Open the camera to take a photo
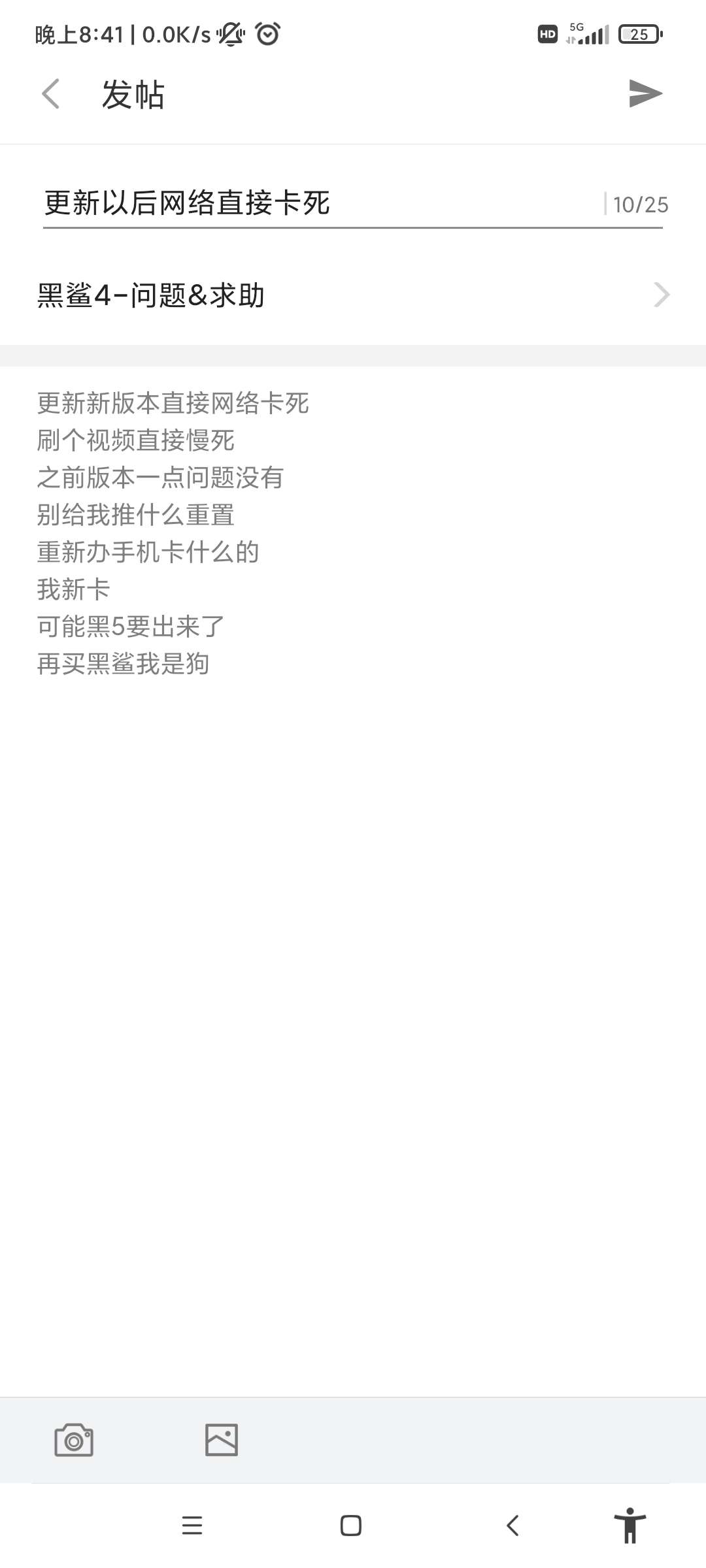Viewport: 706px width, 1568px height. (x=74, y=1440)
